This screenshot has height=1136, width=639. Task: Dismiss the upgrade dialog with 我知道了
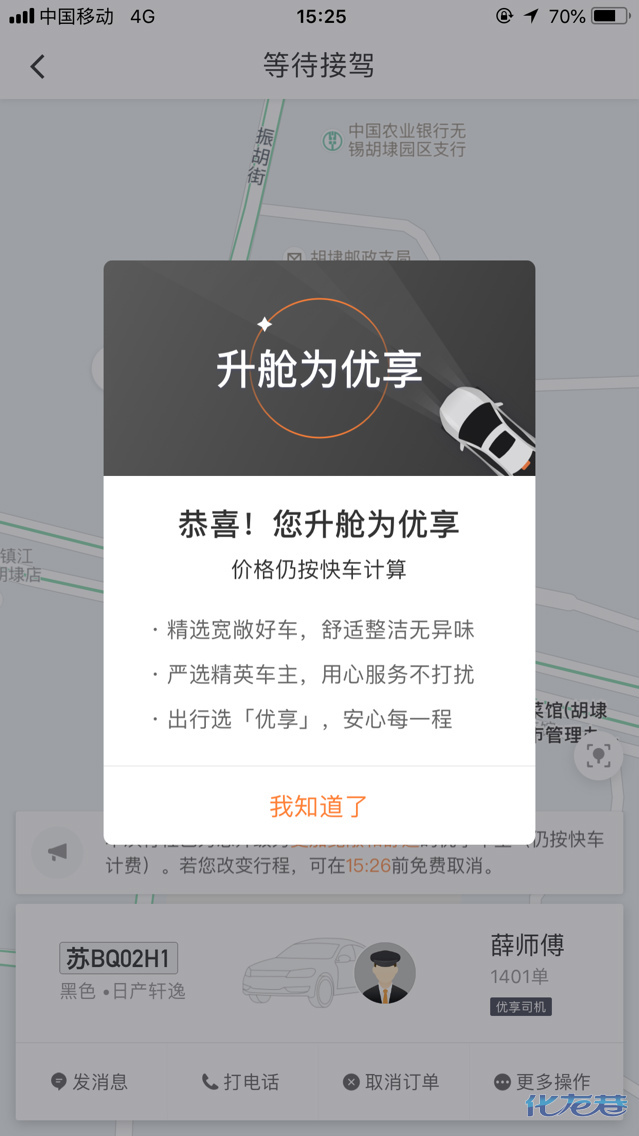pyautogui.click(x=319, y=806)
